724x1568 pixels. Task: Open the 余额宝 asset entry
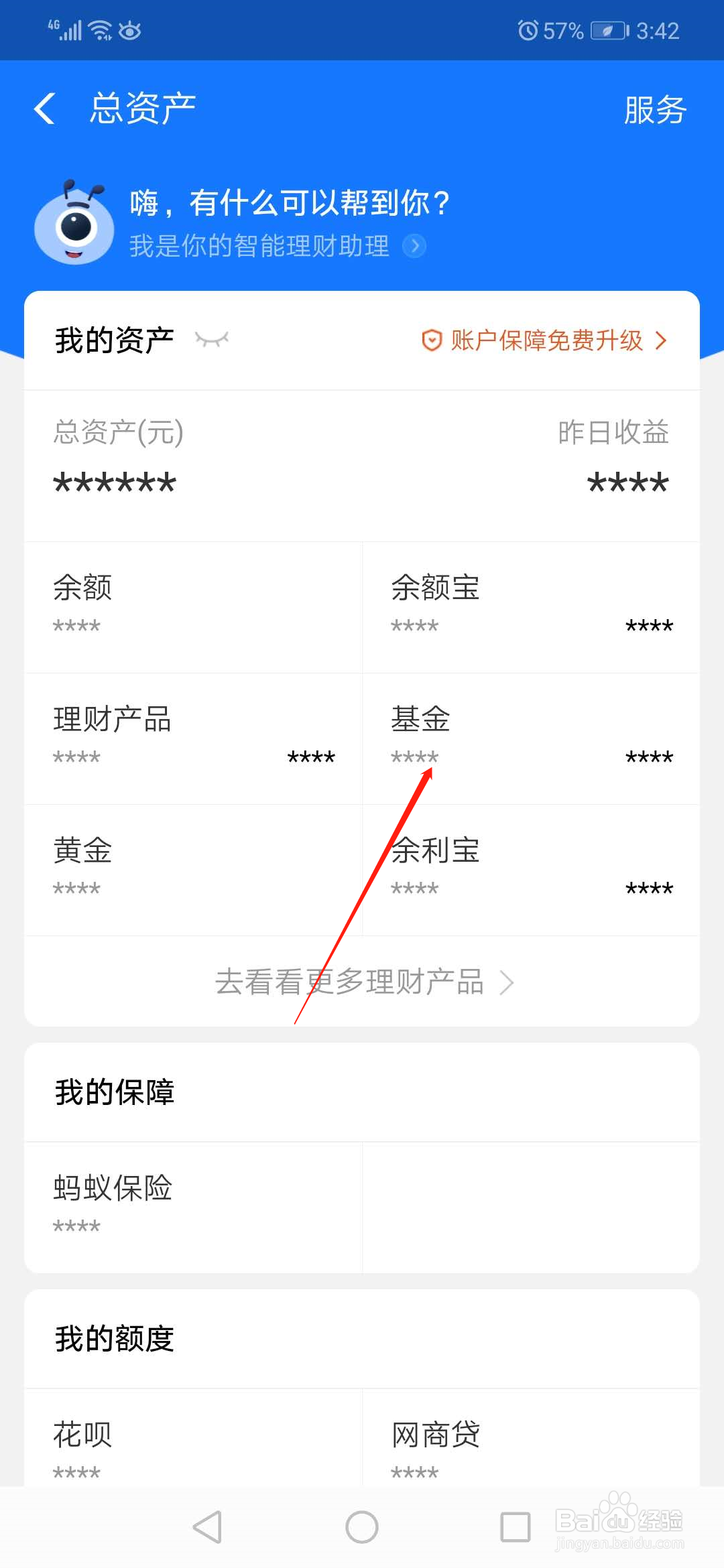click(x=530, y=603)
